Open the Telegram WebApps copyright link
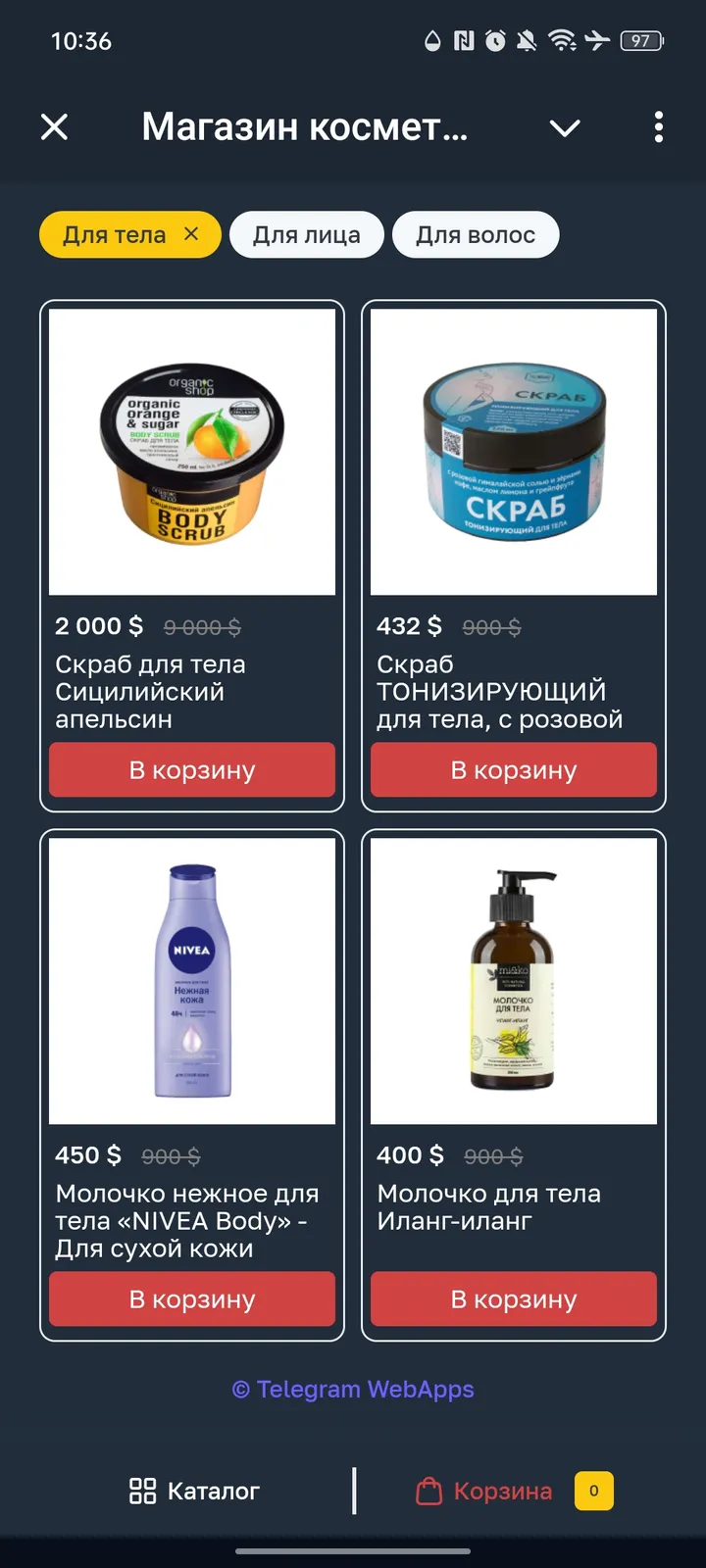 pyautogui.click(x=353, y=1389)
